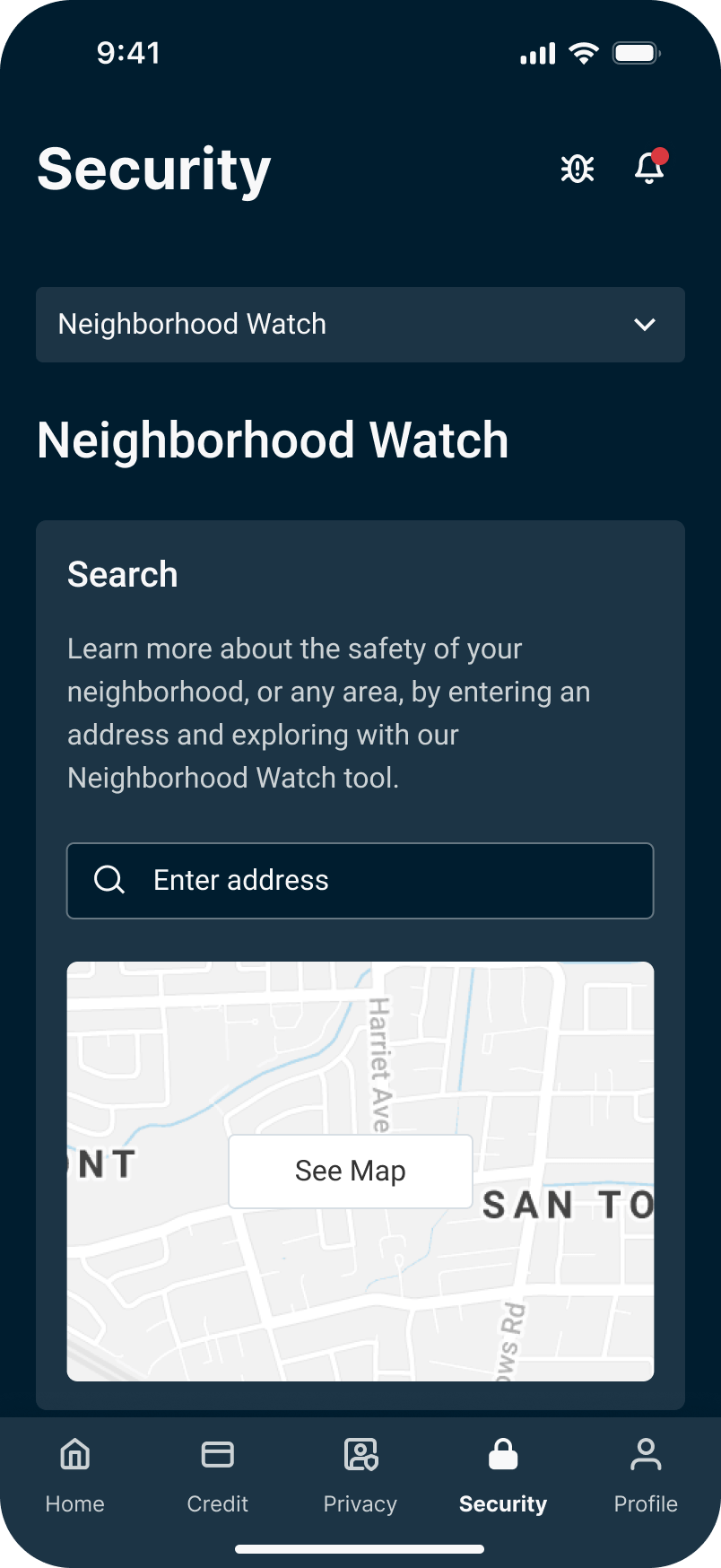Viewport: 721px width, 1568px height.
Task: Open the notifications bell
Action: 648,168
